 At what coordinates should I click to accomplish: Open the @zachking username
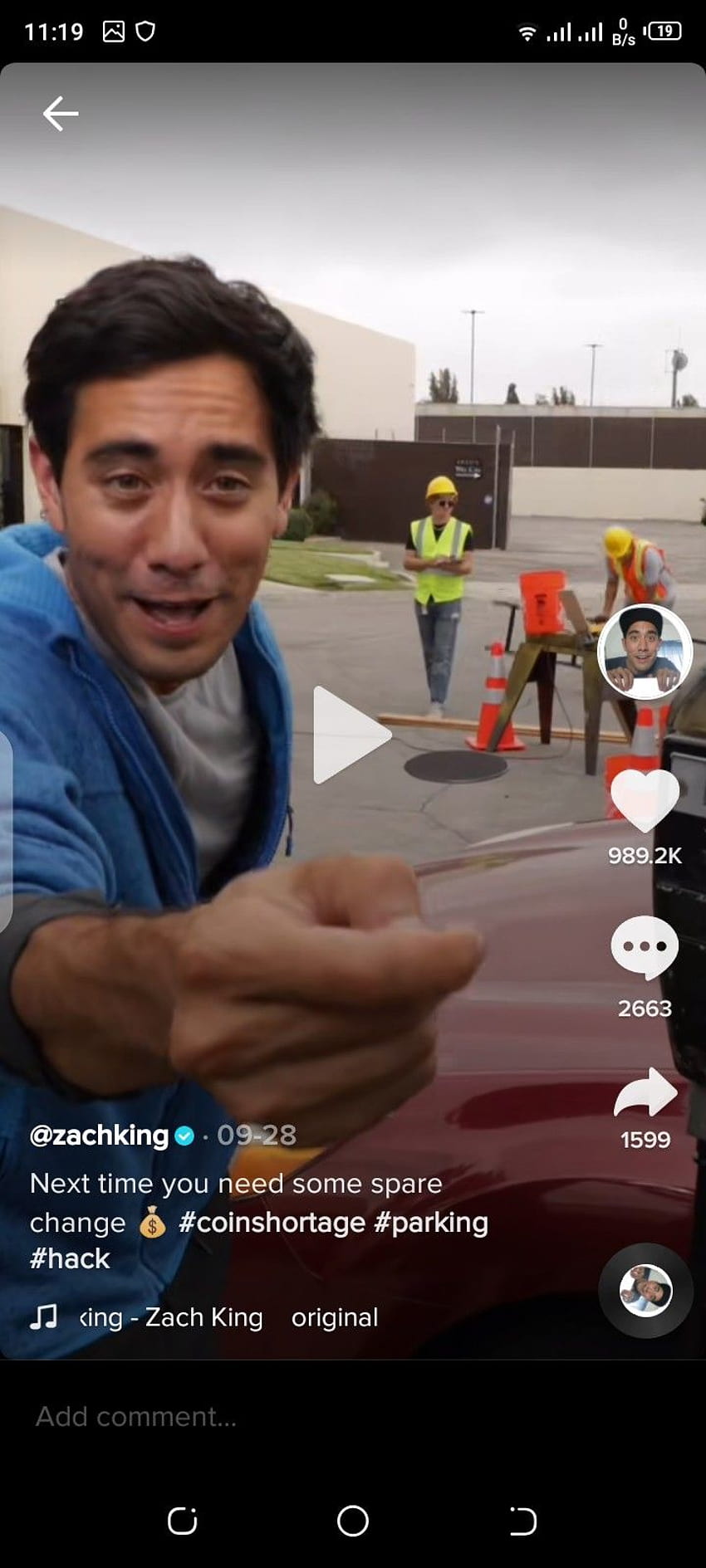tap(99, 1135)
